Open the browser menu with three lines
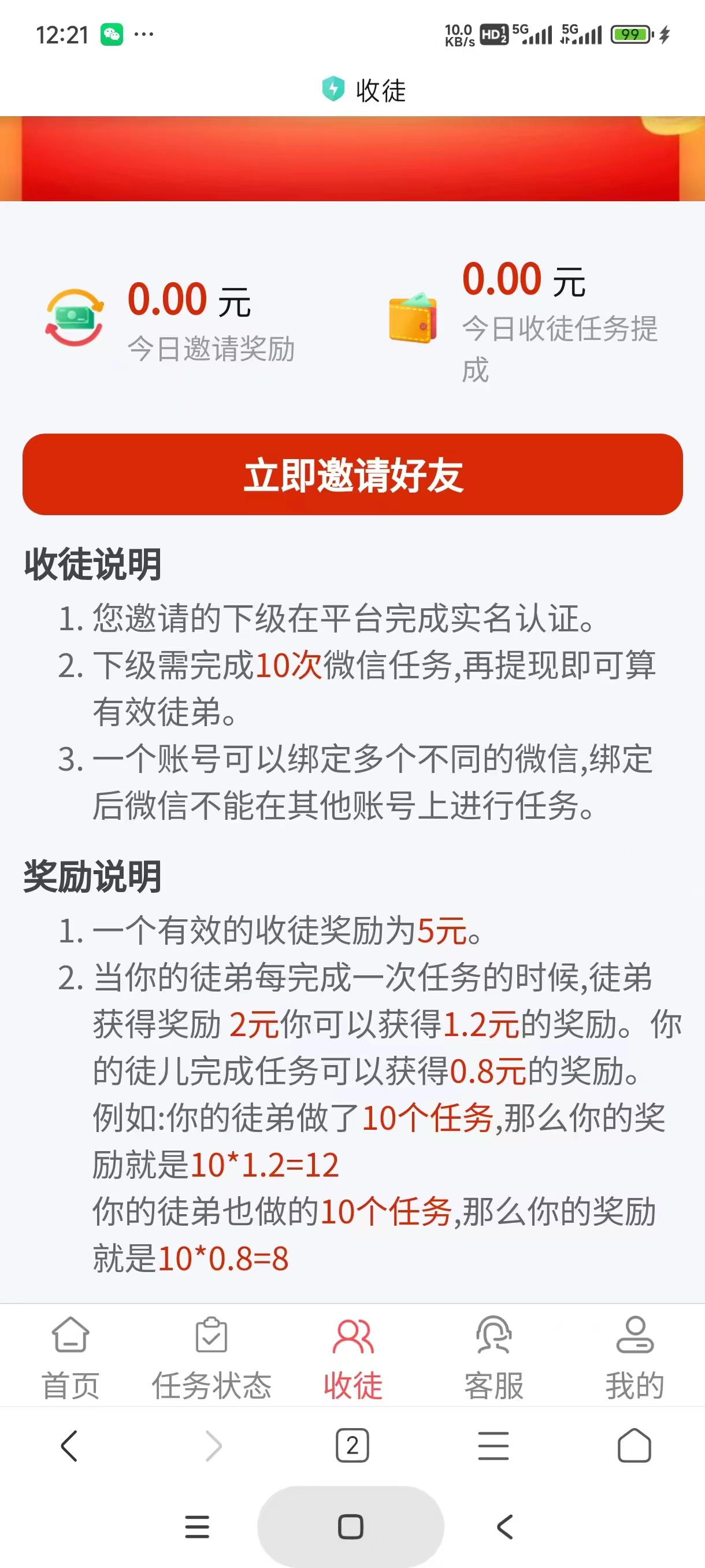Screen dimensions: 705x1568 (493, 1445)
